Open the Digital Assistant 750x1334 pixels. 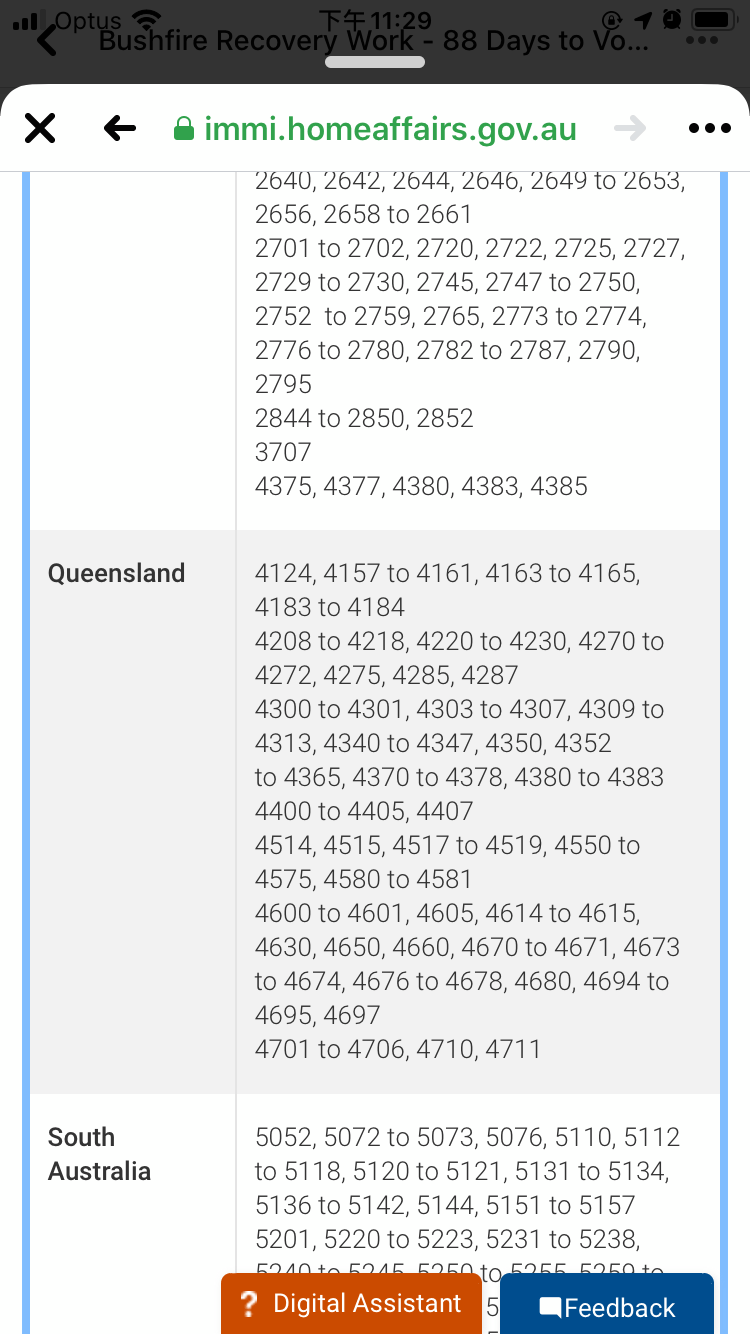351,1304
